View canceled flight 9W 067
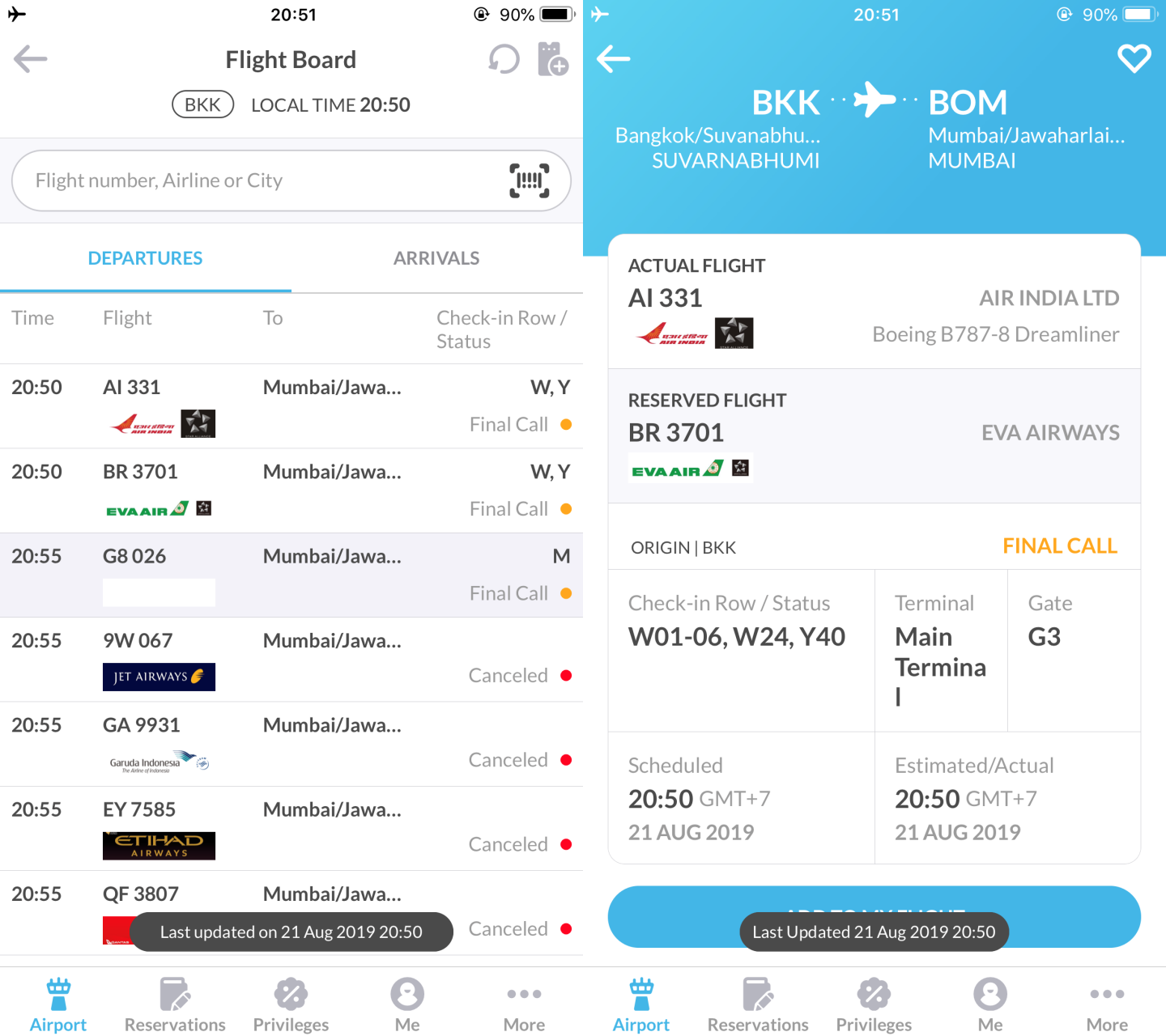The height and width of the screenshot is (1036, 1166). pyautogui.click(x=291, y=659)
